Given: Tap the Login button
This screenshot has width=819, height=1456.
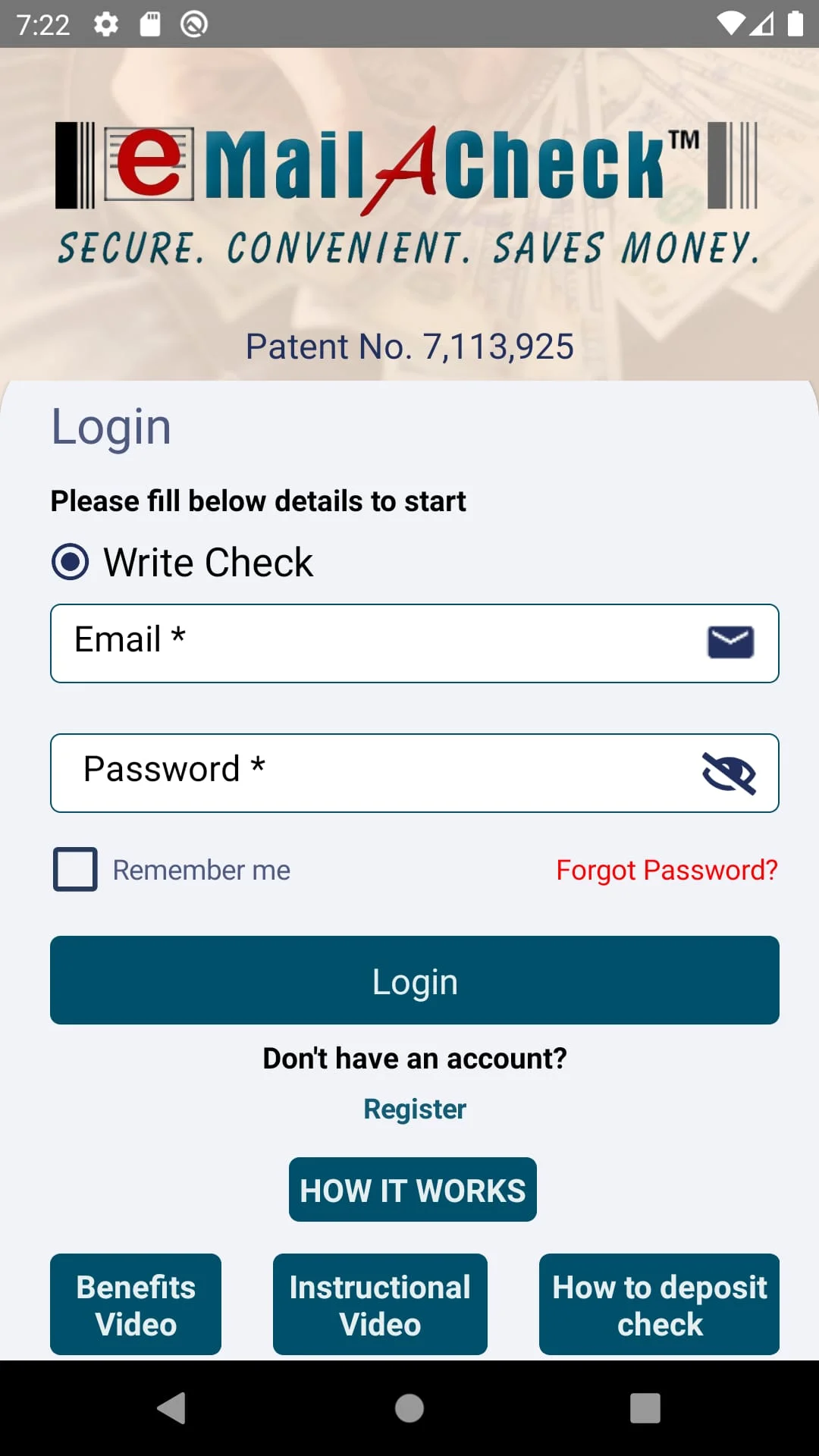Looking at the screenshot, I should pyautogui.click(x=414, y=980).
